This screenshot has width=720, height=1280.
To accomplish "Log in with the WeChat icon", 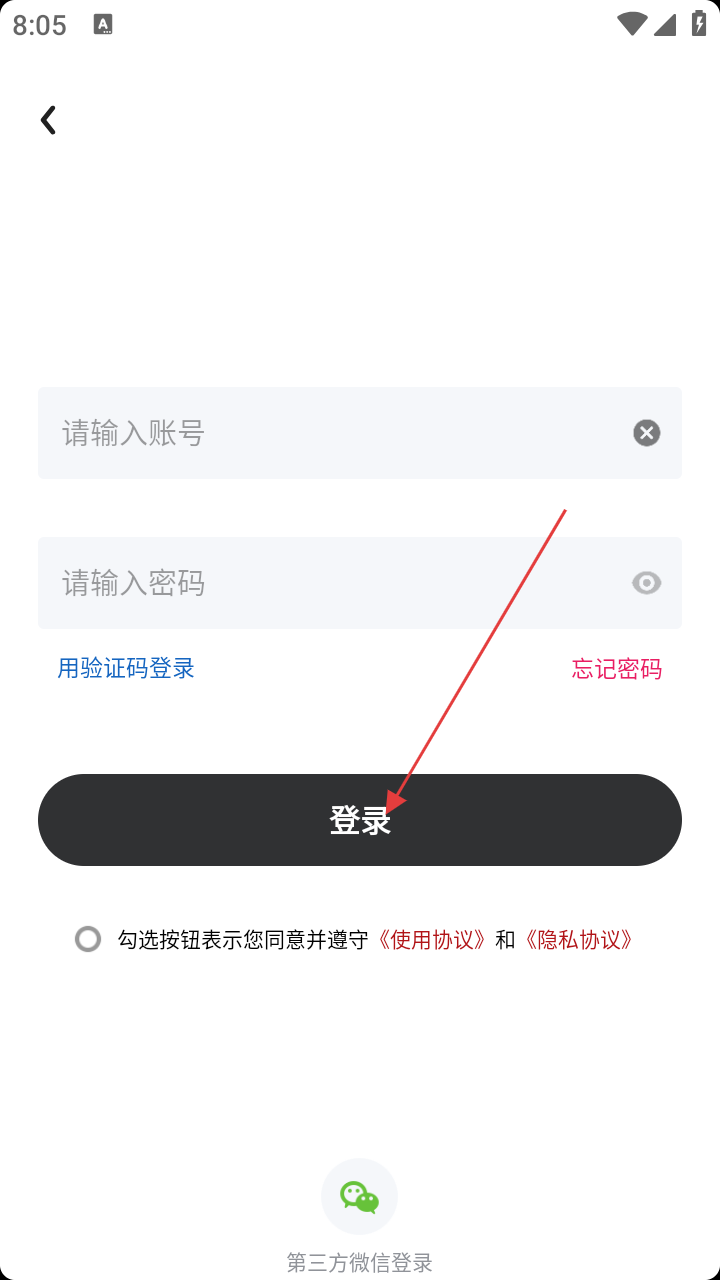I will pos(359,1196).
